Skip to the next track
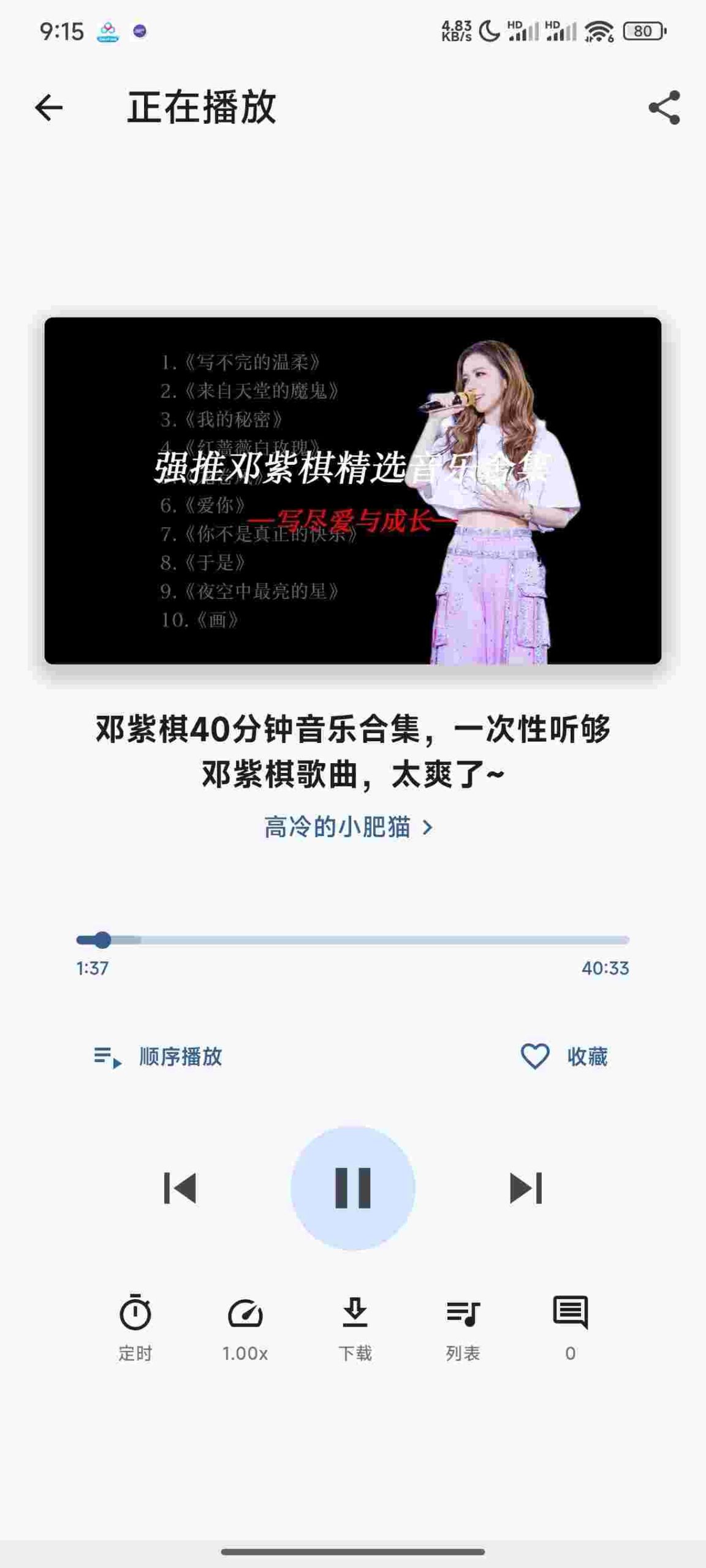706x1568 pixels. tap(526, 1188)
